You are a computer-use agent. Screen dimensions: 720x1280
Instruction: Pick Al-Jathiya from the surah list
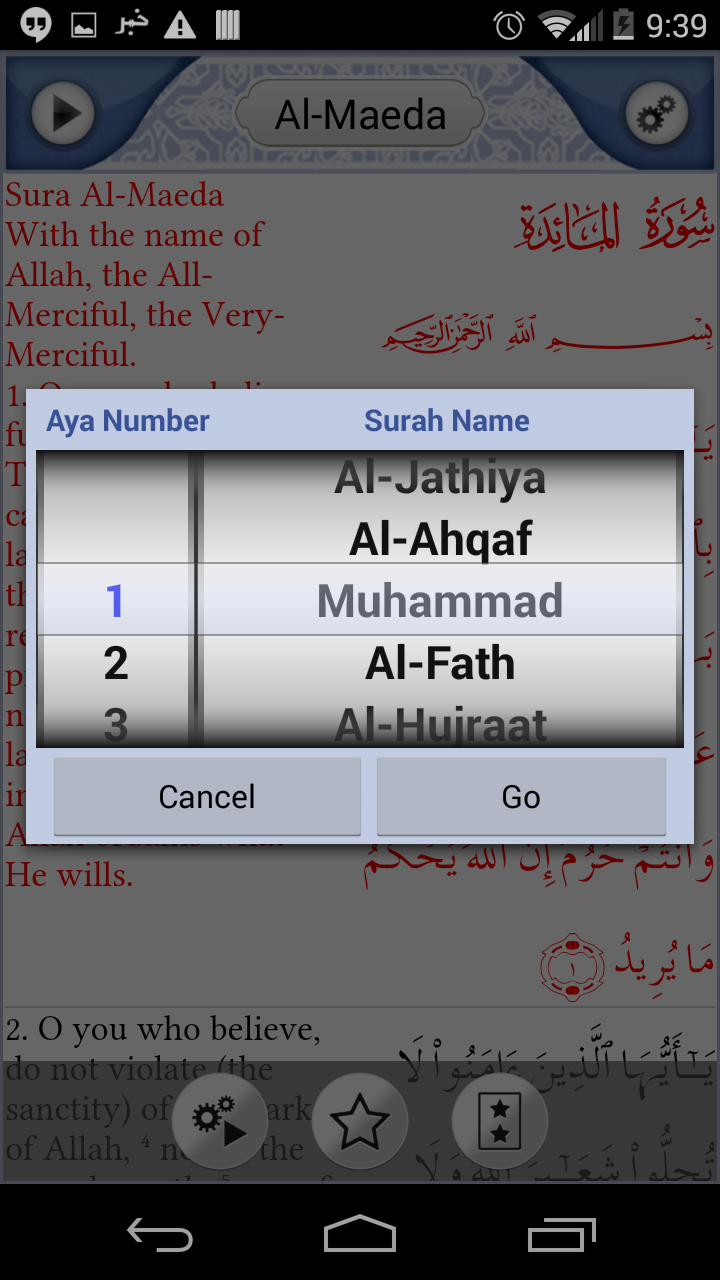(440, 477)
